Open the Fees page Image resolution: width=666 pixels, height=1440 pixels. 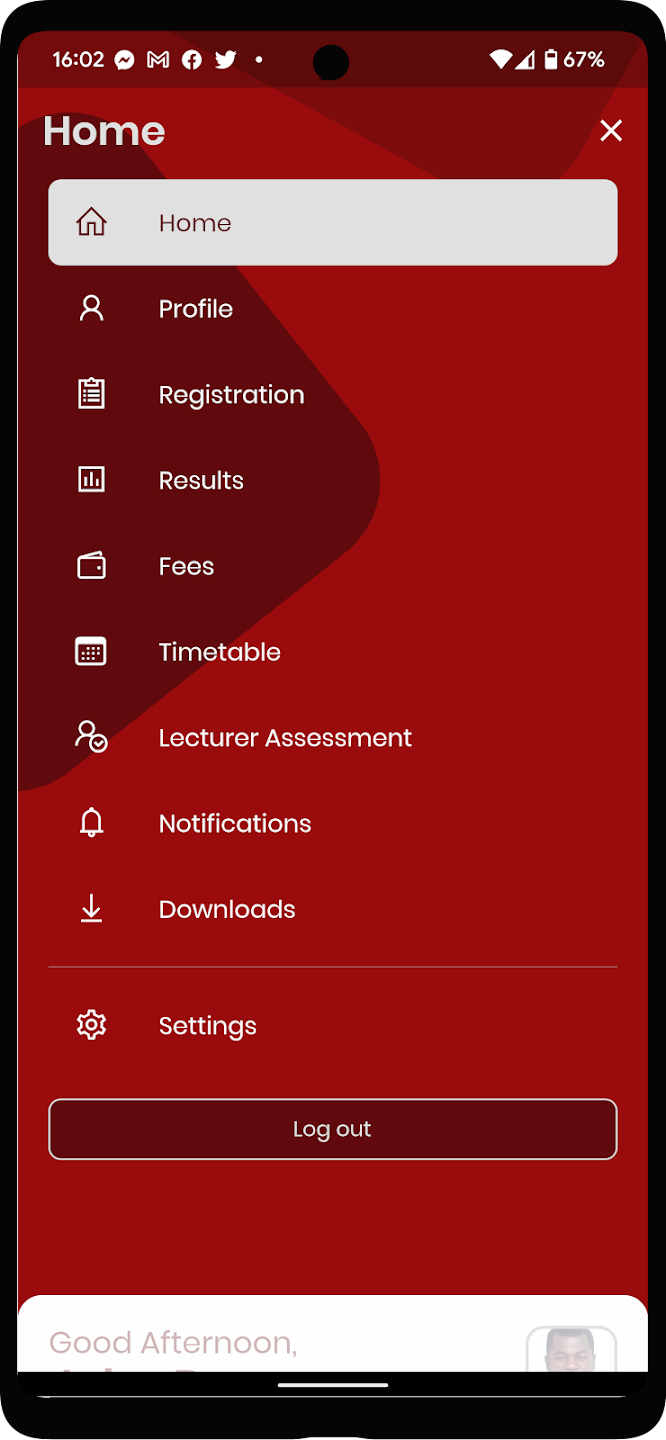(x=187, y=566)
